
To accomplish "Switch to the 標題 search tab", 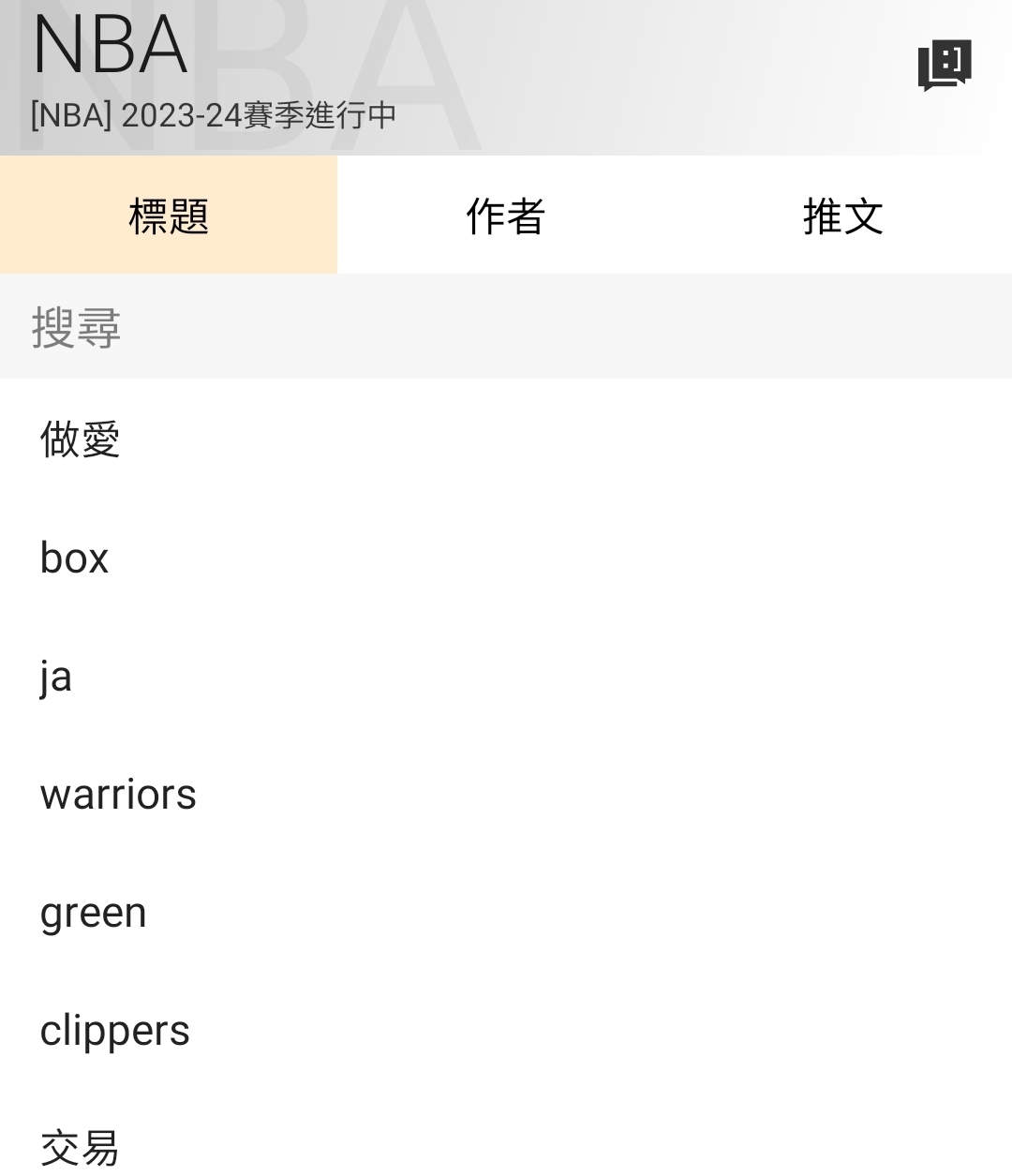I will click(x=169, y=216).
